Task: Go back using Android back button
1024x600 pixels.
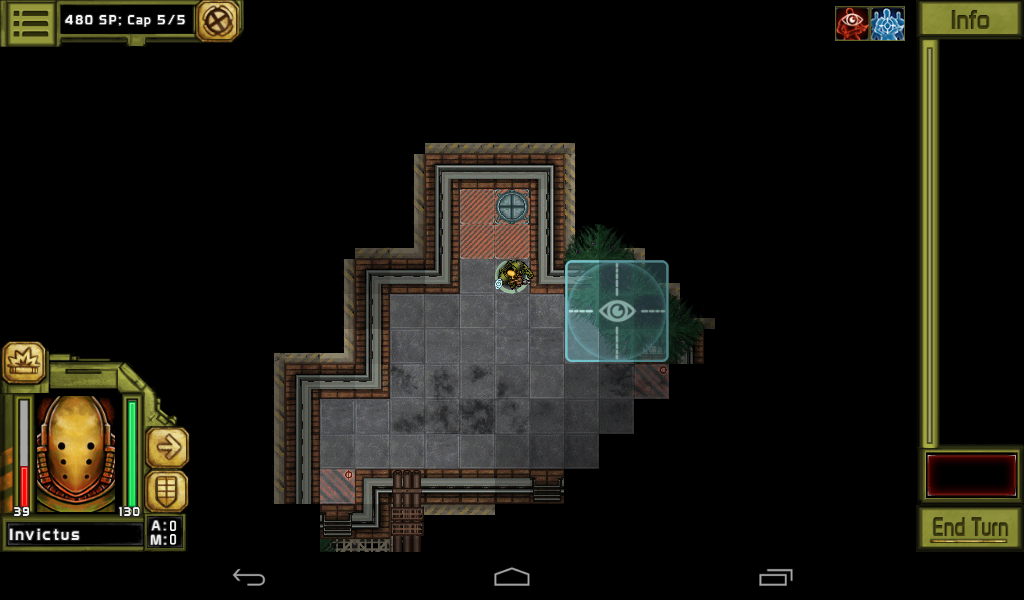Action: [248, 577]
